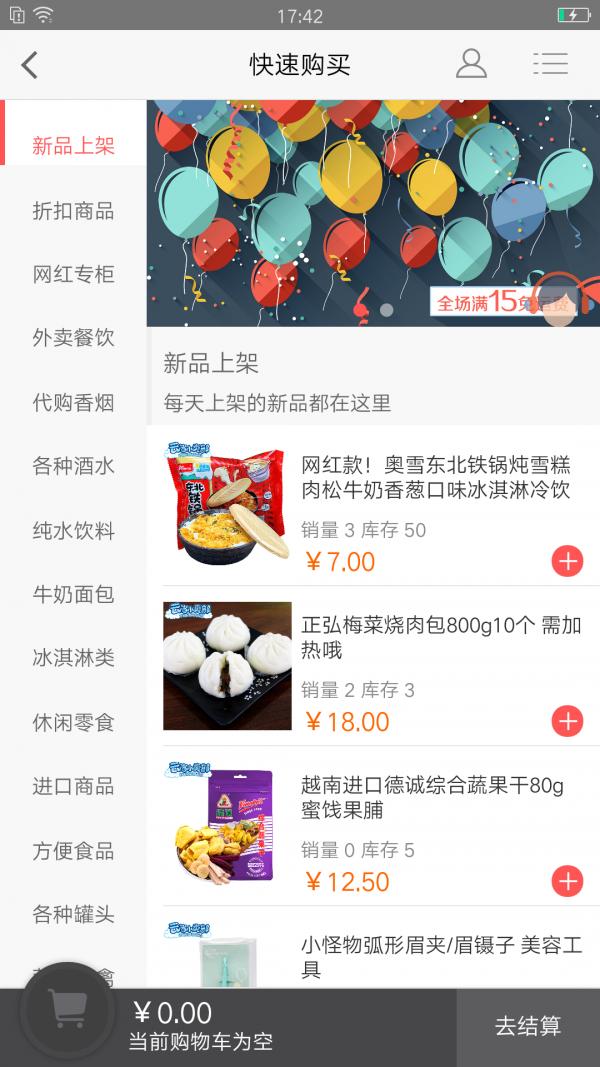This screenshot has height=1067, width=600.
Task: Select the 折扣商品 category
Action: click(x=73, y=211)
